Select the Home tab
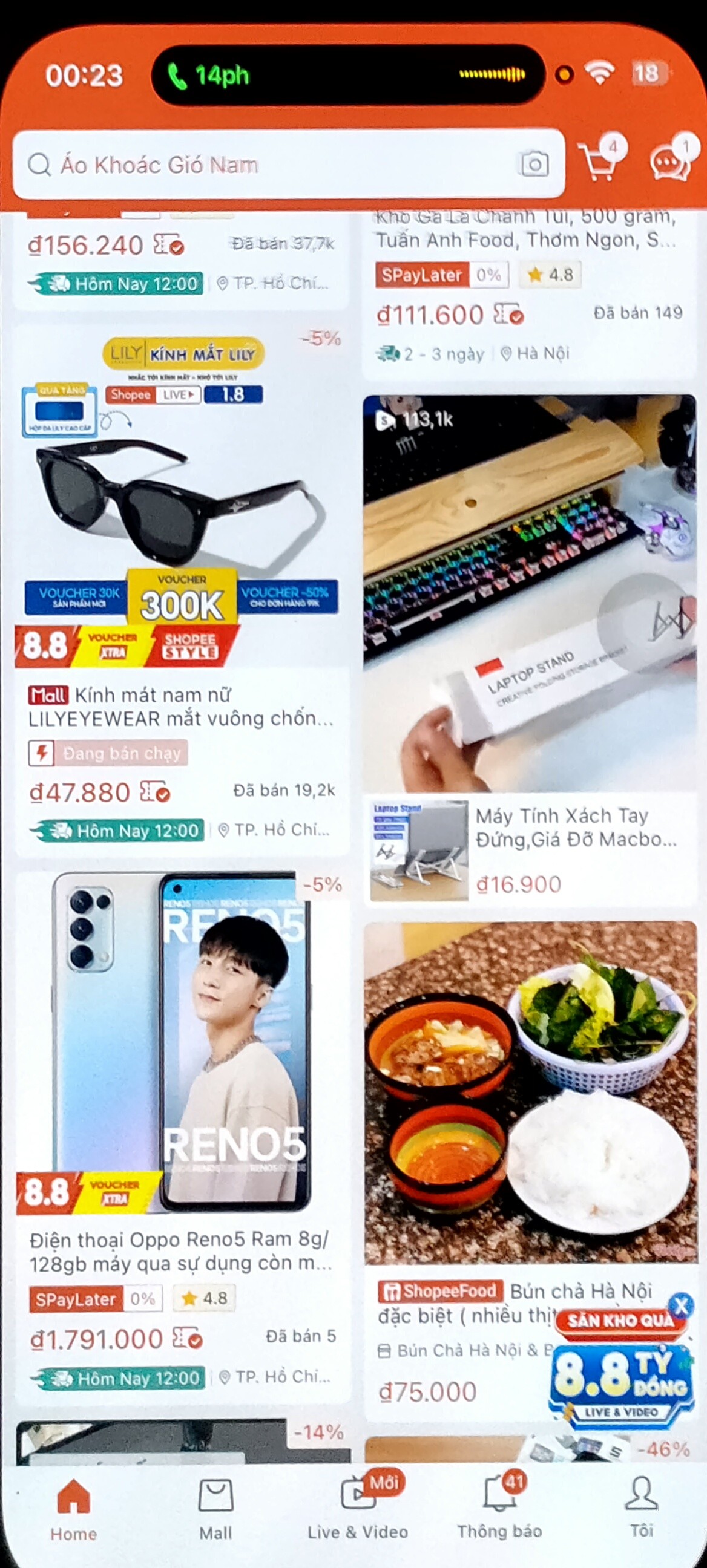707x1568 pixels. [x=73, y=1508]
